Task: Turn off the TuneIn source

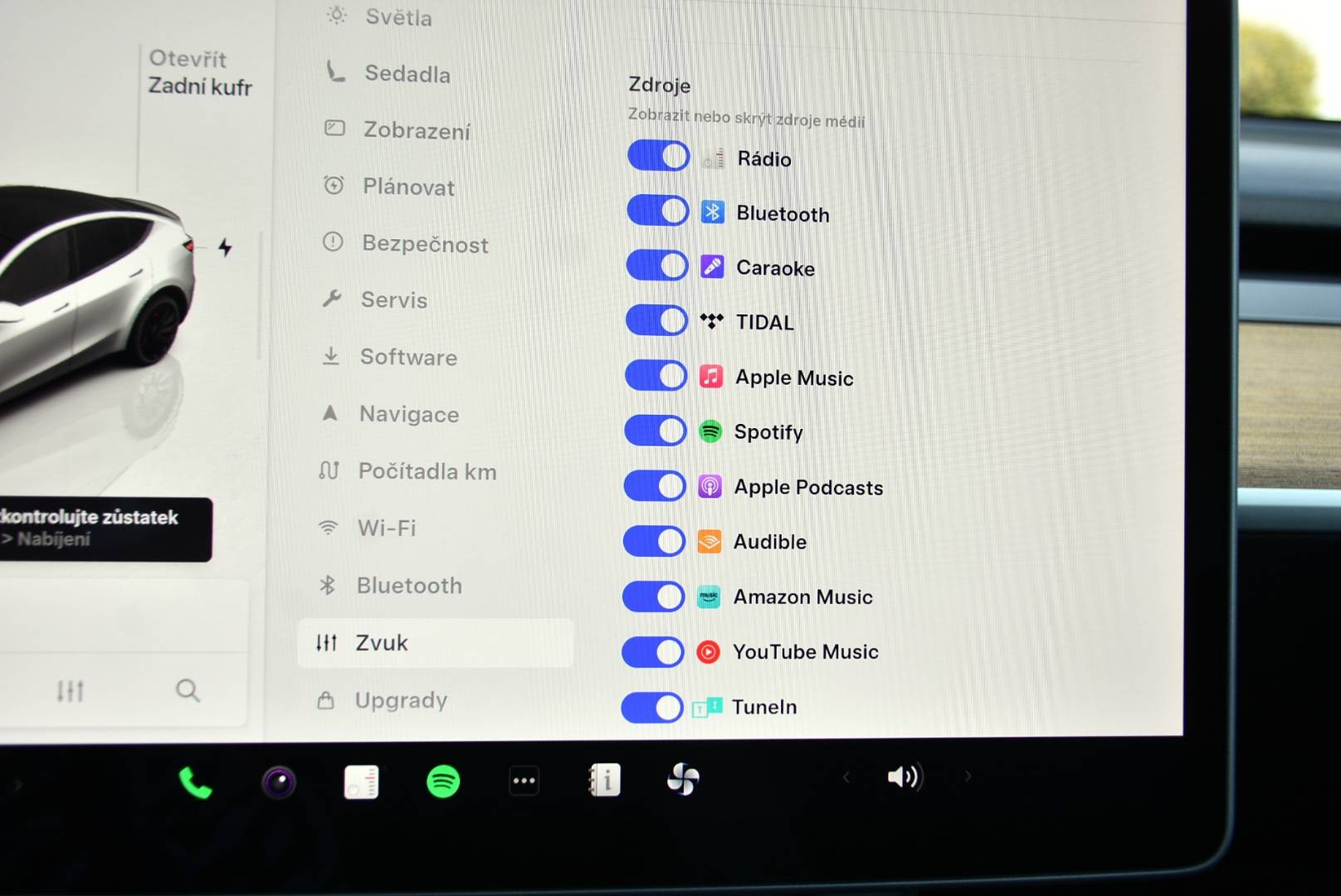Action: click(651, 708)
